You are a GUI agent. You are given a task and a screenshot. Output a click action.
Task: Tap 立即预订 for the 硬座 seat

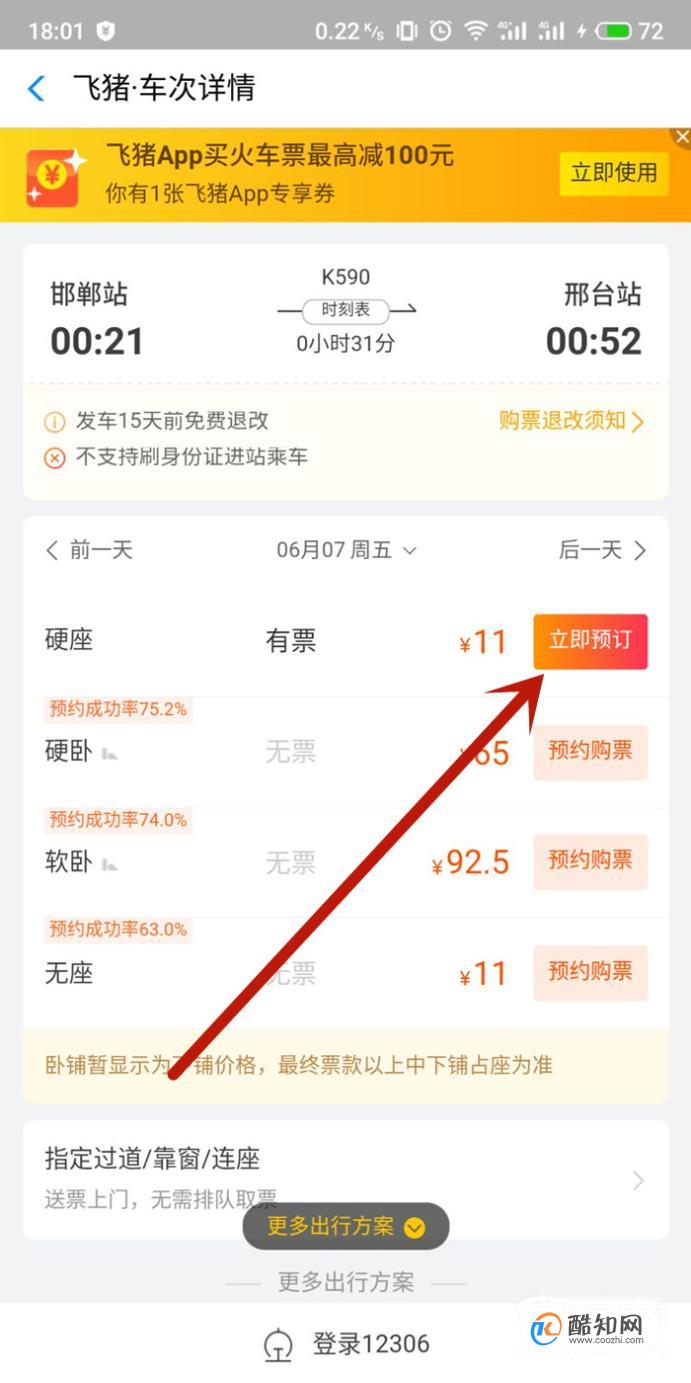(590, 641)
